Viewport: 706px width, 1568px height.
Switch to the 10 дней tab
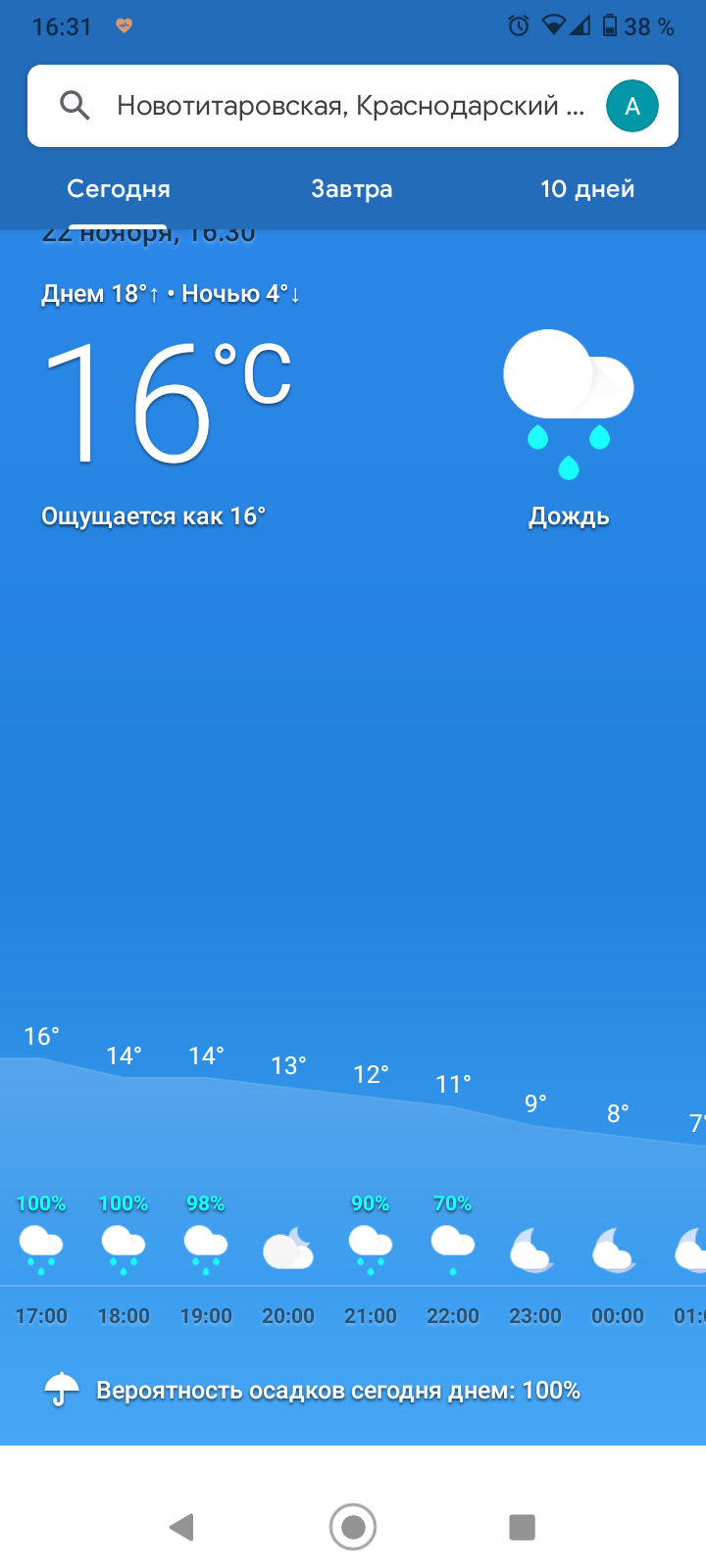[587, 188]
